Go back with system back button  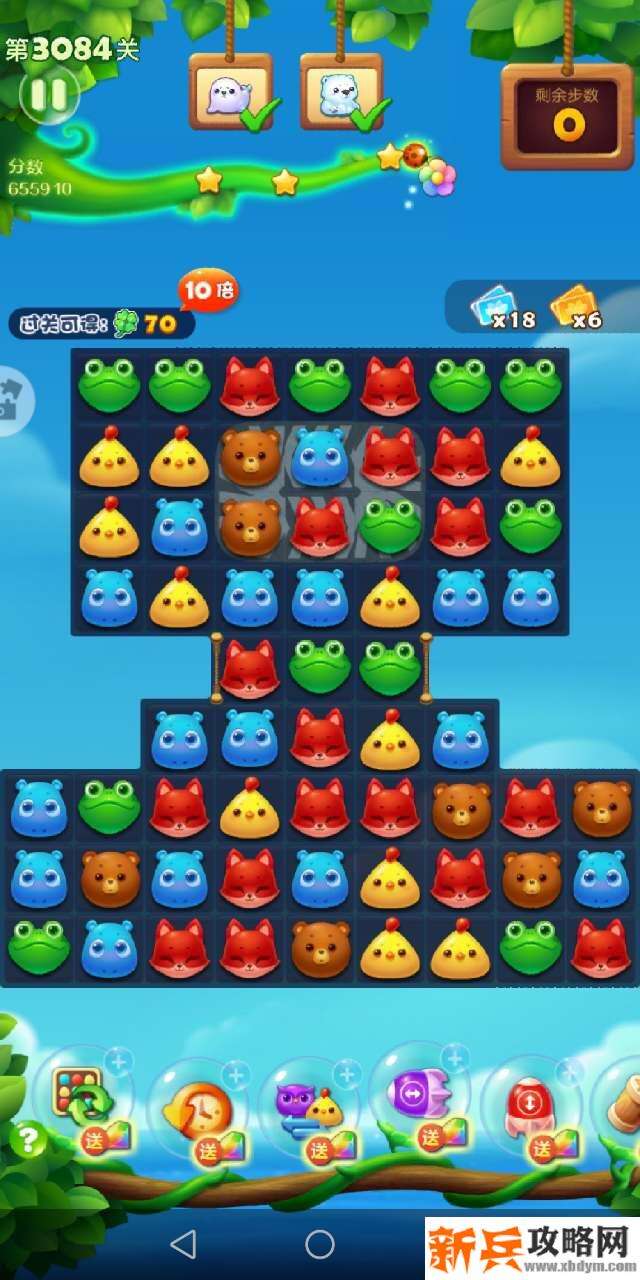coord(183,1244)
